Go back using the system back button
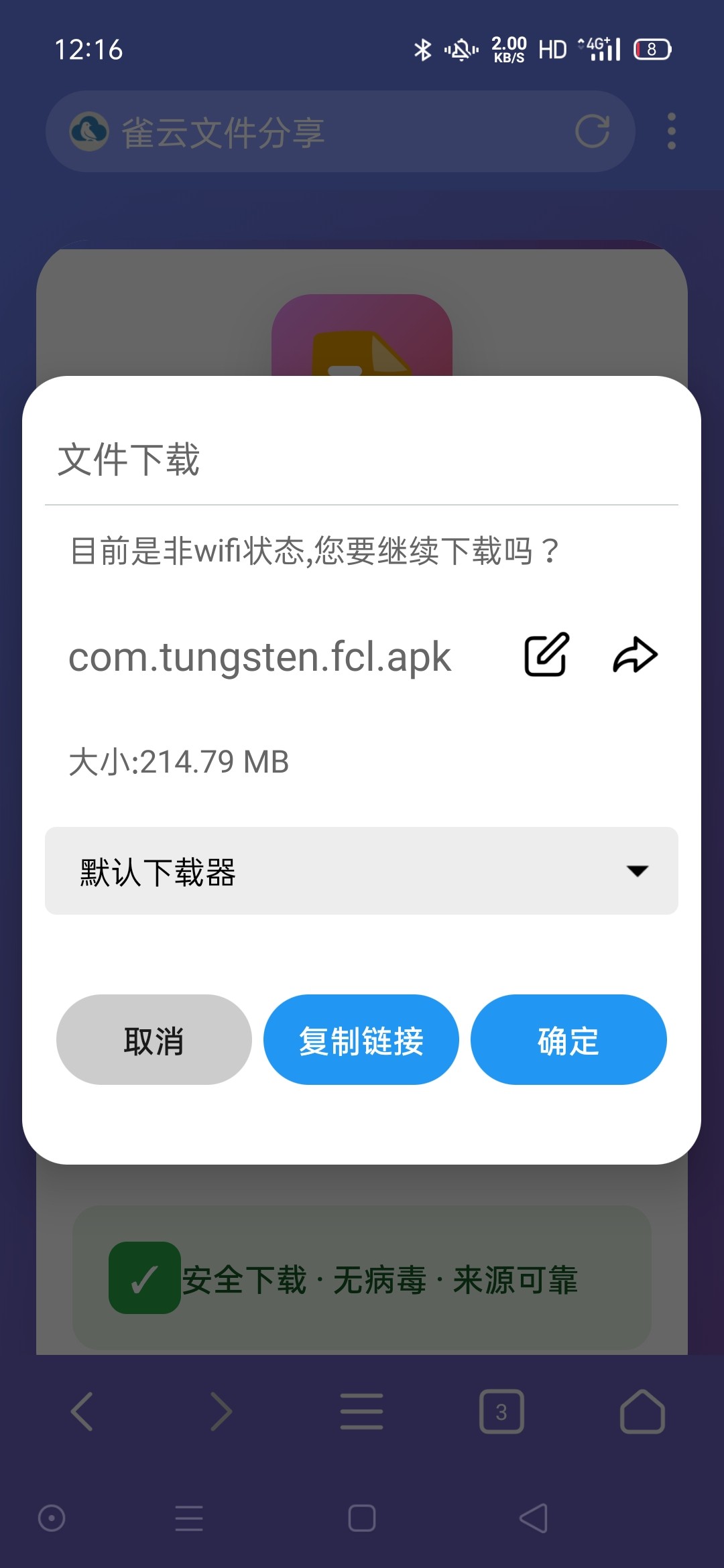 (534, 1518)
